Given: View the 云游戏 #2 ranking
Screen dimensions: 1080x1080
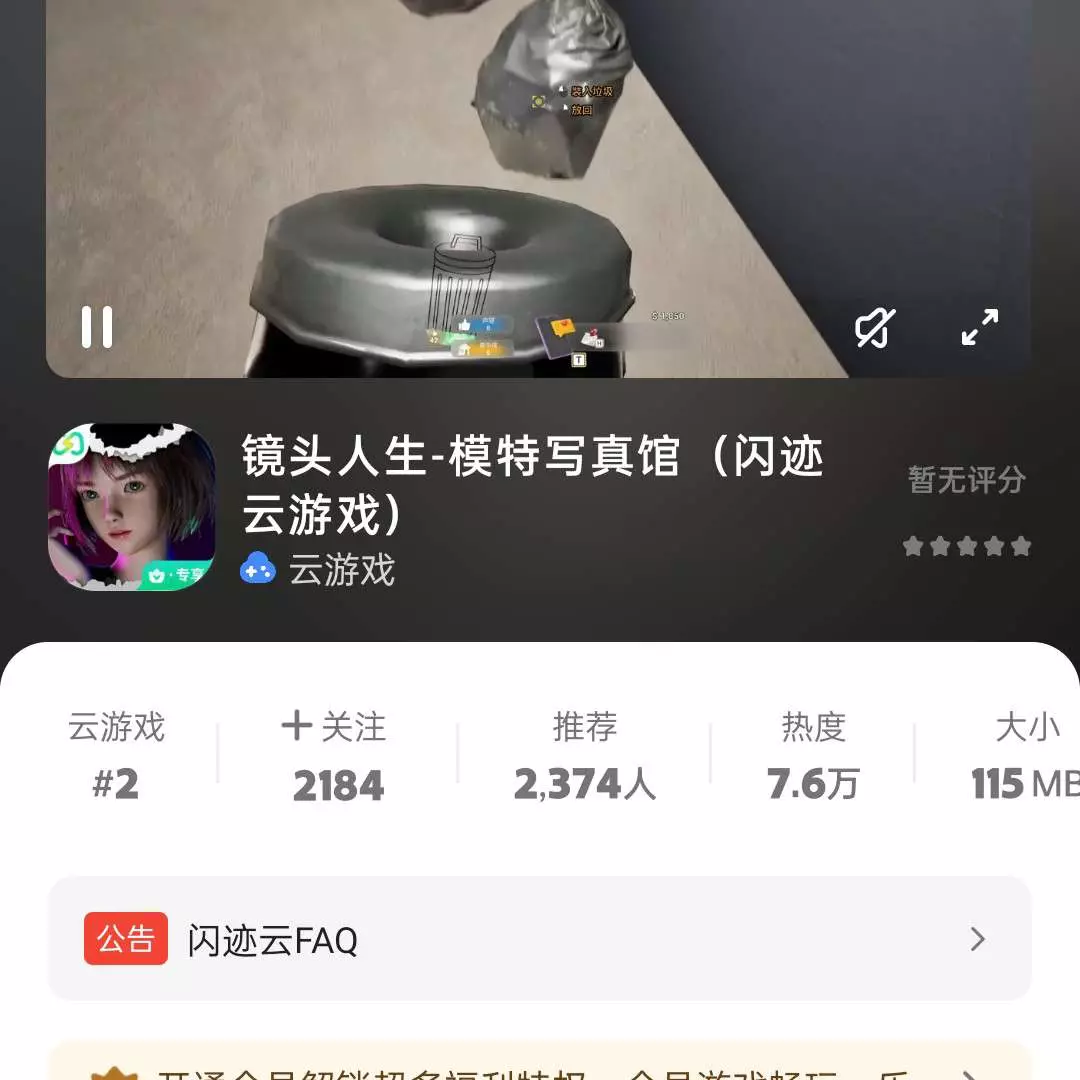Looking at the screenshot, I should pos(116,755).
